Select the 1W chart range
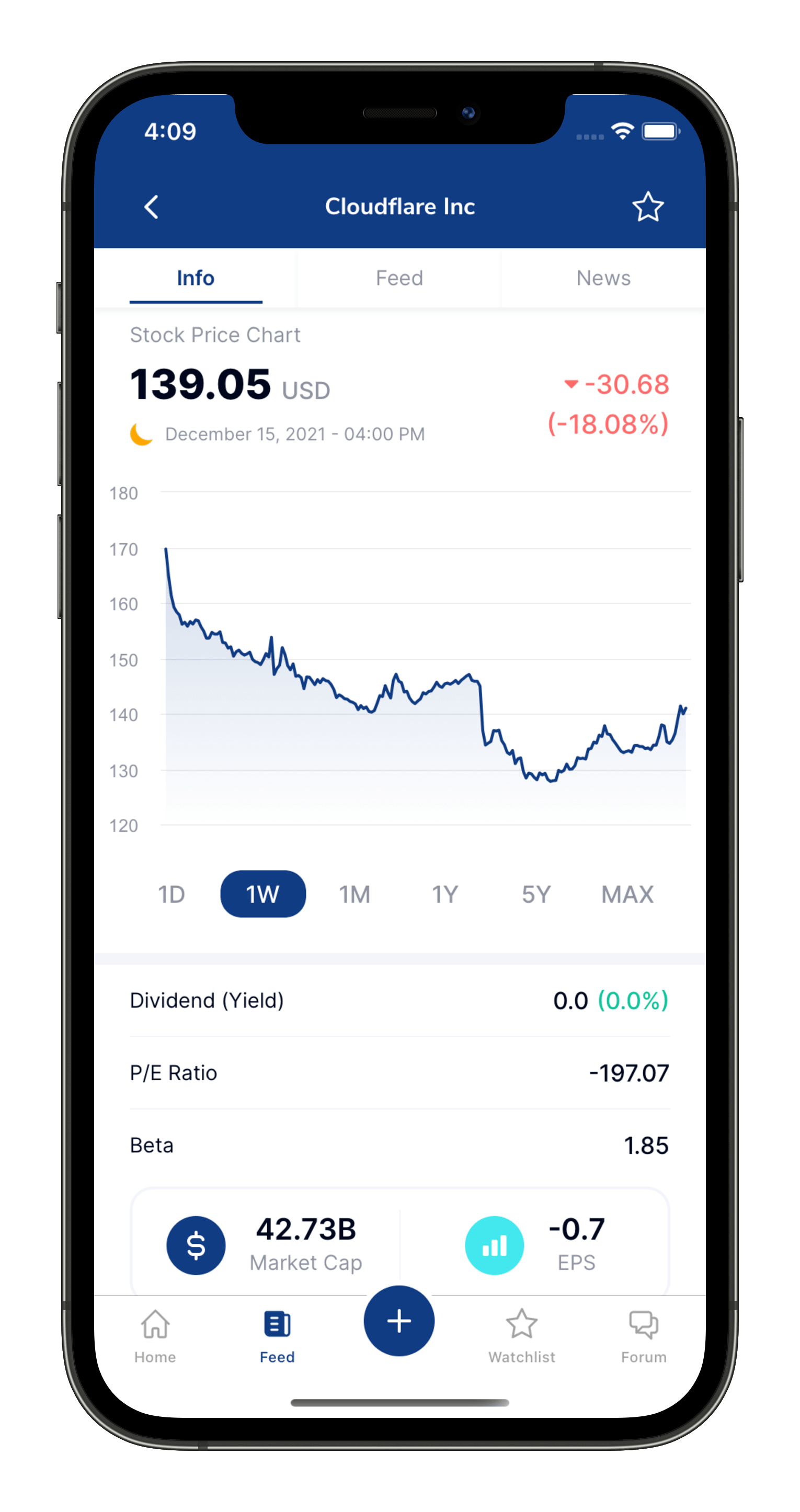800x1512 pixels. pos(262,894)
